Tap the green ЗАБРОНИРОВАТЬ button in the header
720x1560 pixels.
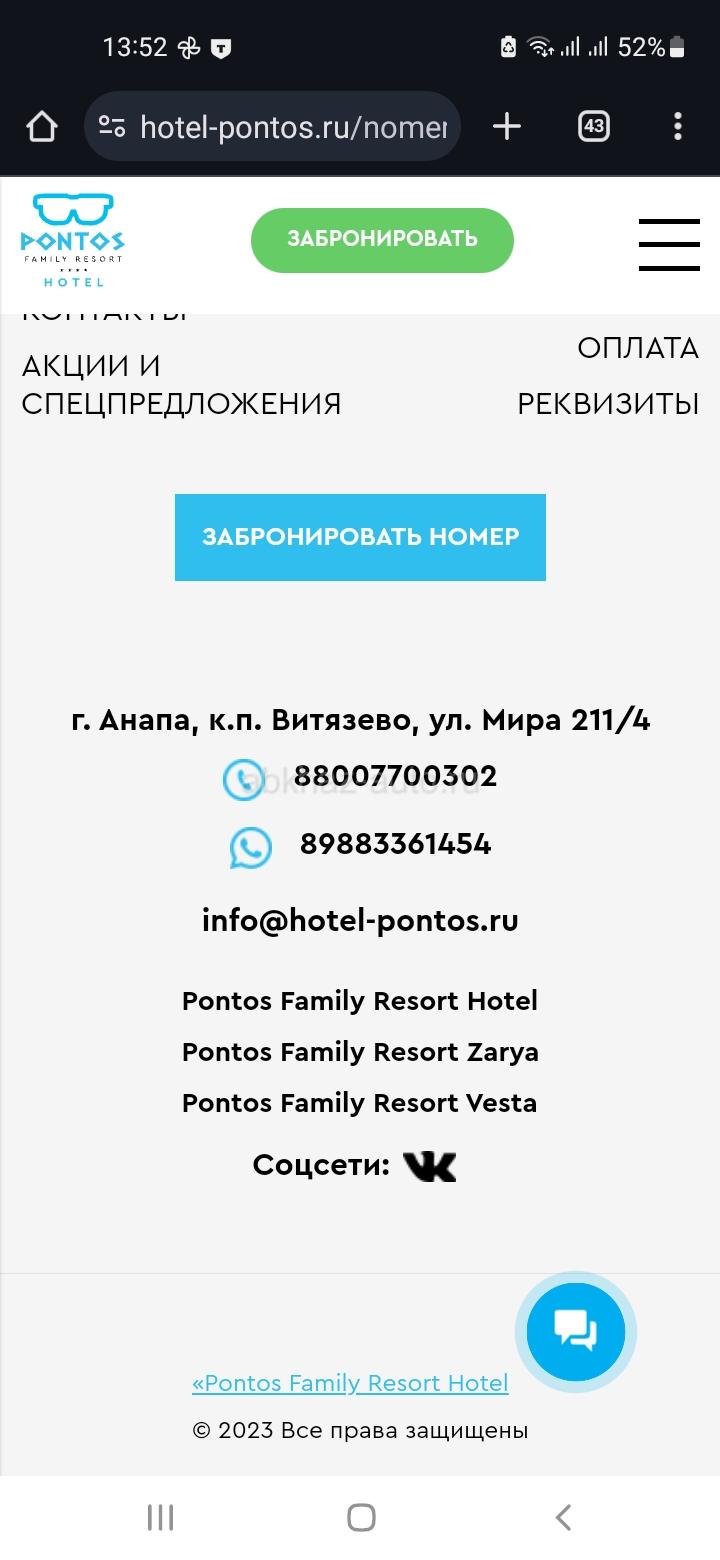coord(382,240)
